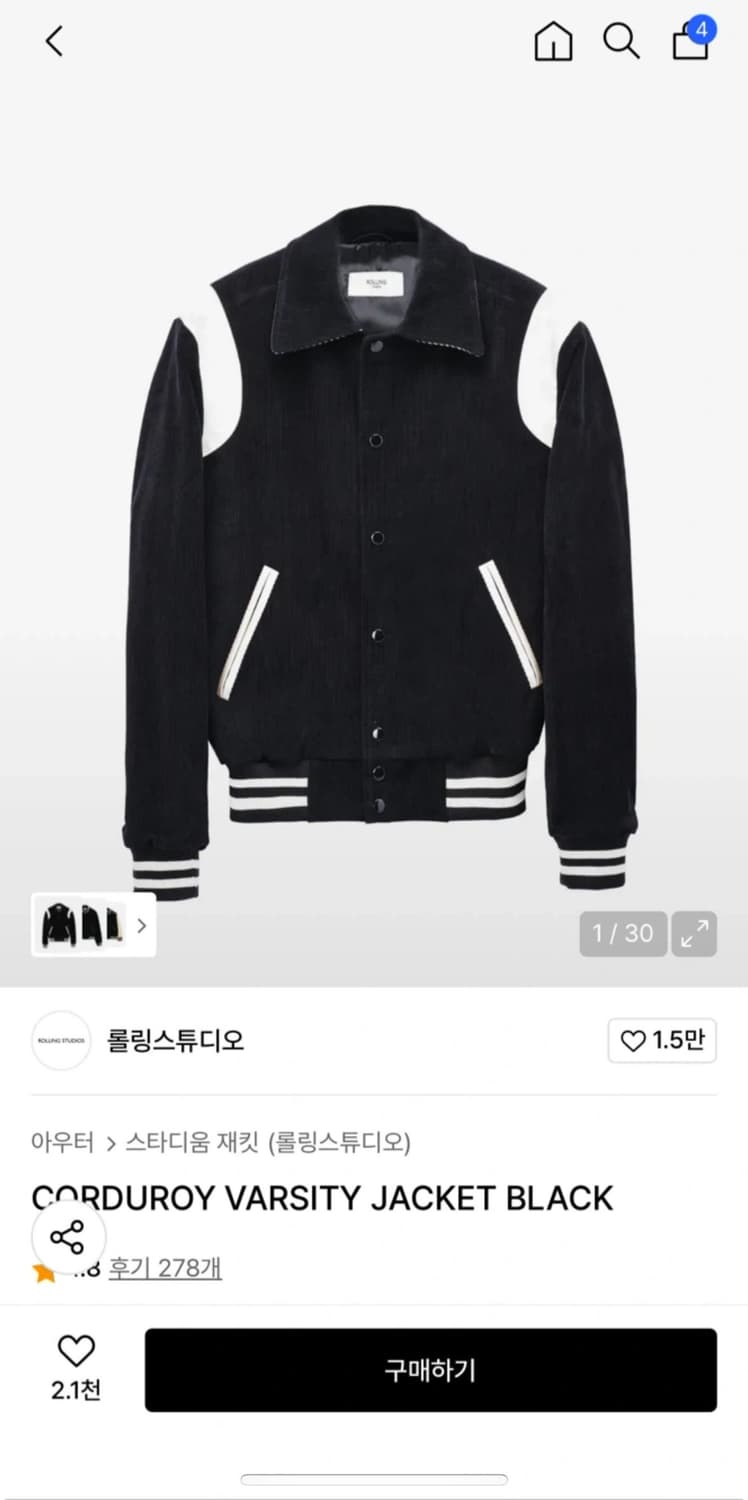Like the 롤링스튜디오 brand (1.5만)
The image size is (748, 1500).
pyautogui.click(x=662, y=1041)
